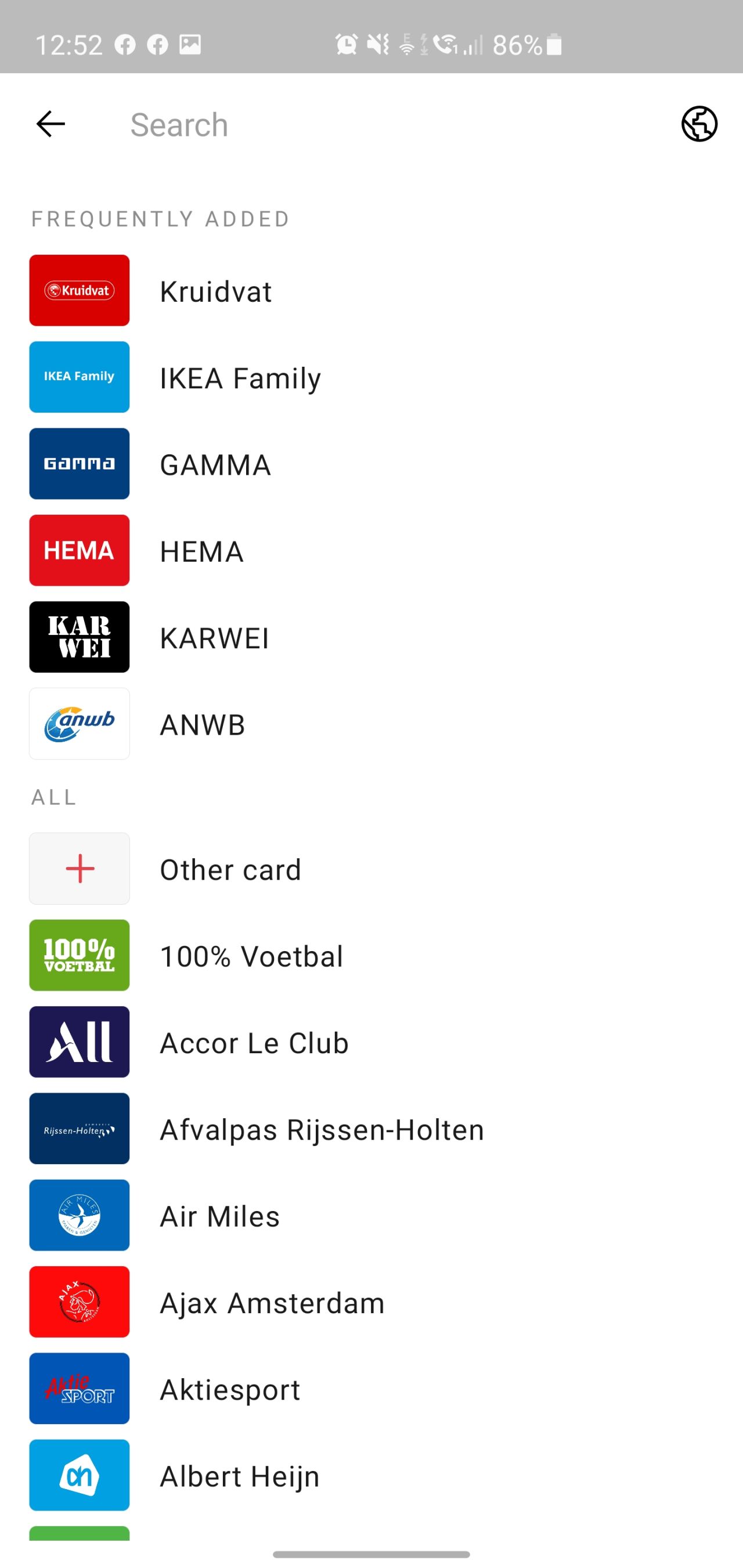Tap the Search field

tap(389, 125)
